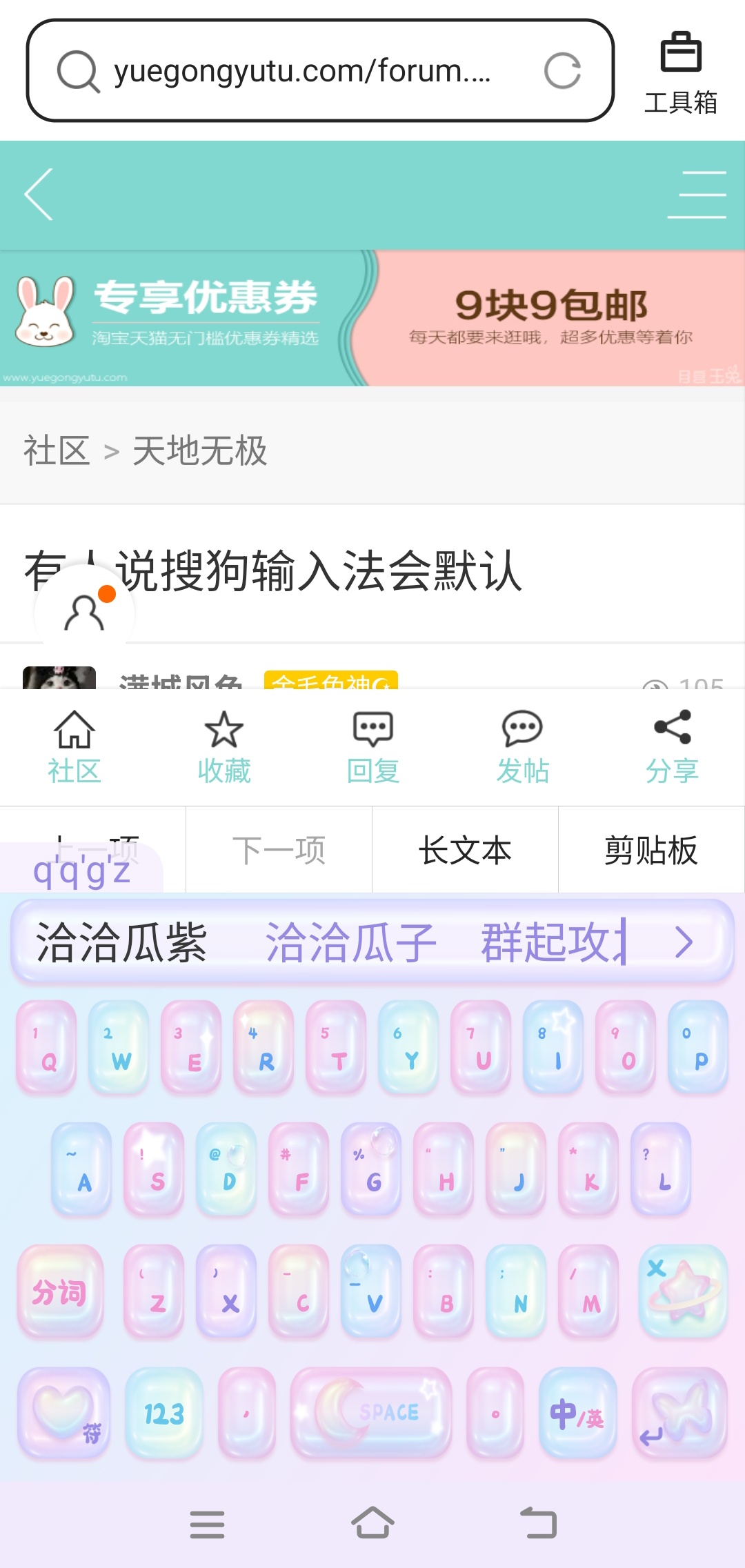Image resolution: width=745 pixels, height=1568 pixels.
Task: Tap the keyboard backspace key
Action: (x=683, y=1290)
